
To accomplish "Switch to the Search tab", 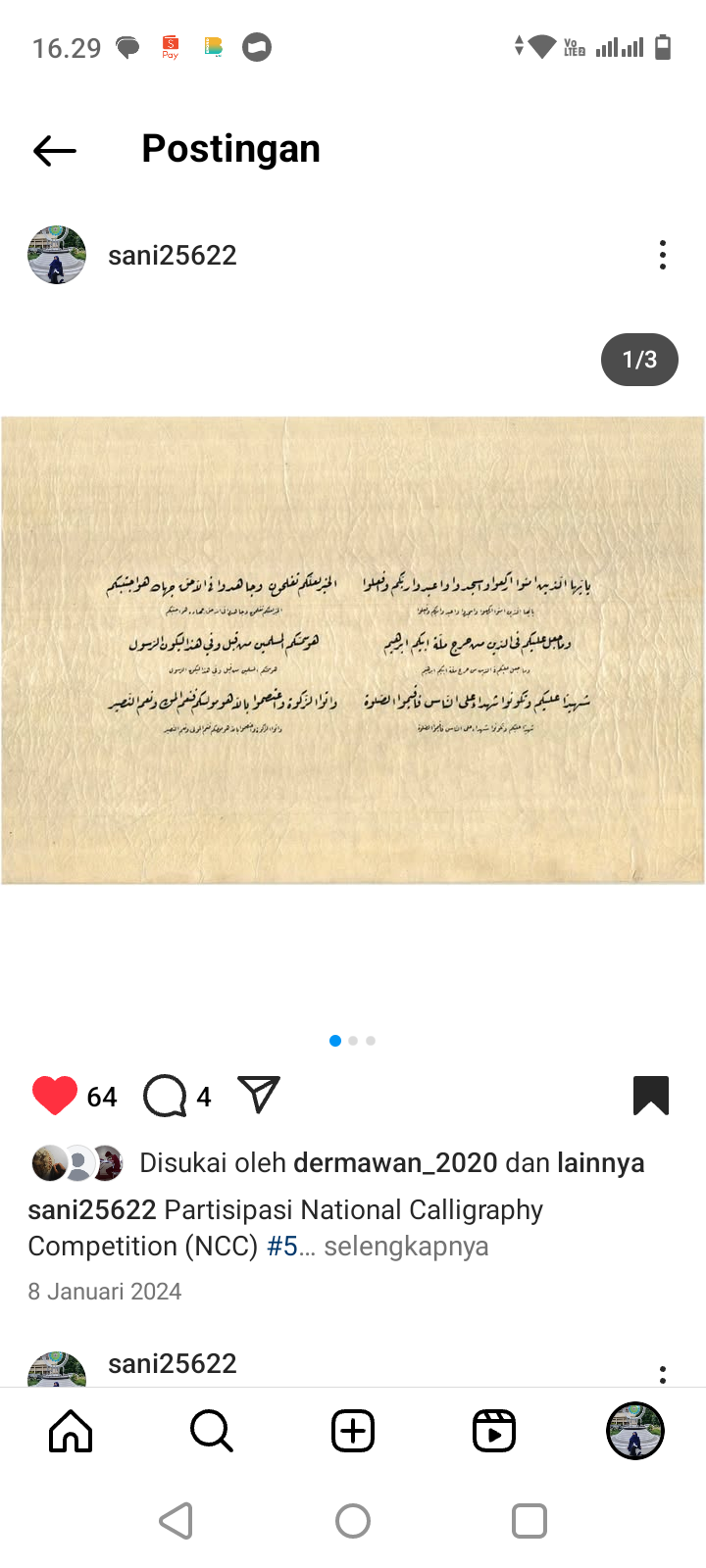I will [x=212, y=1432].
